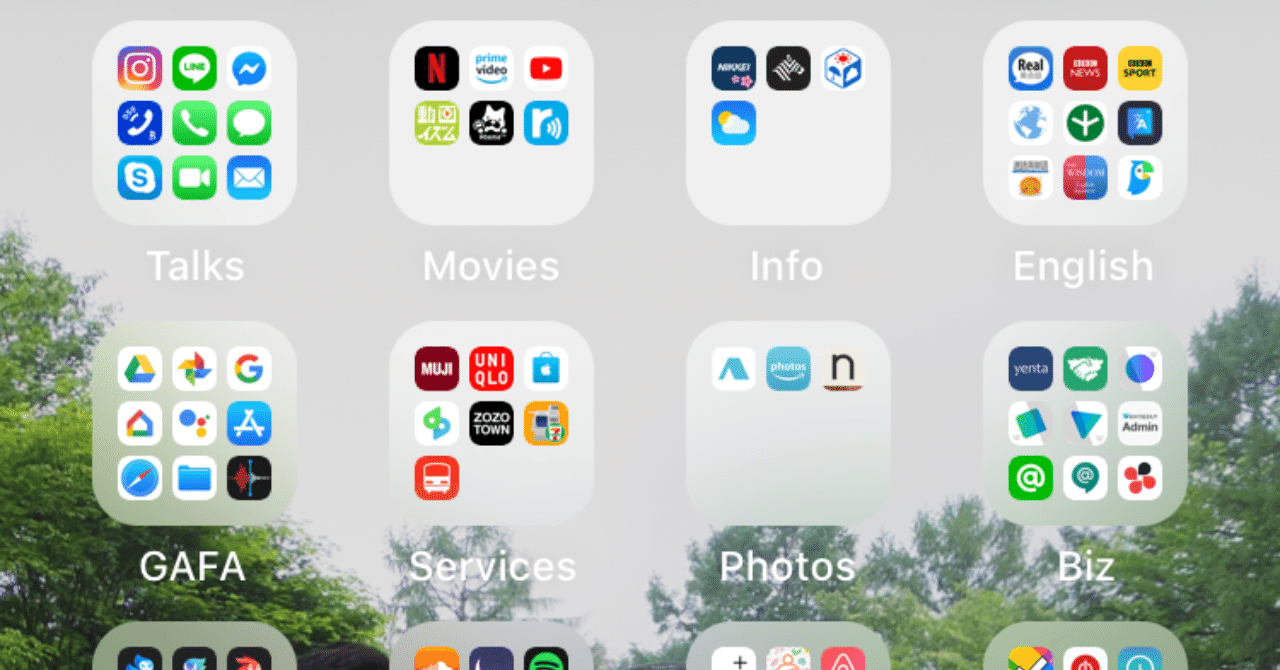Open the Biz folder
Image resolution: width=1280 pixels, height=670 pixels.
[1085, 423]
